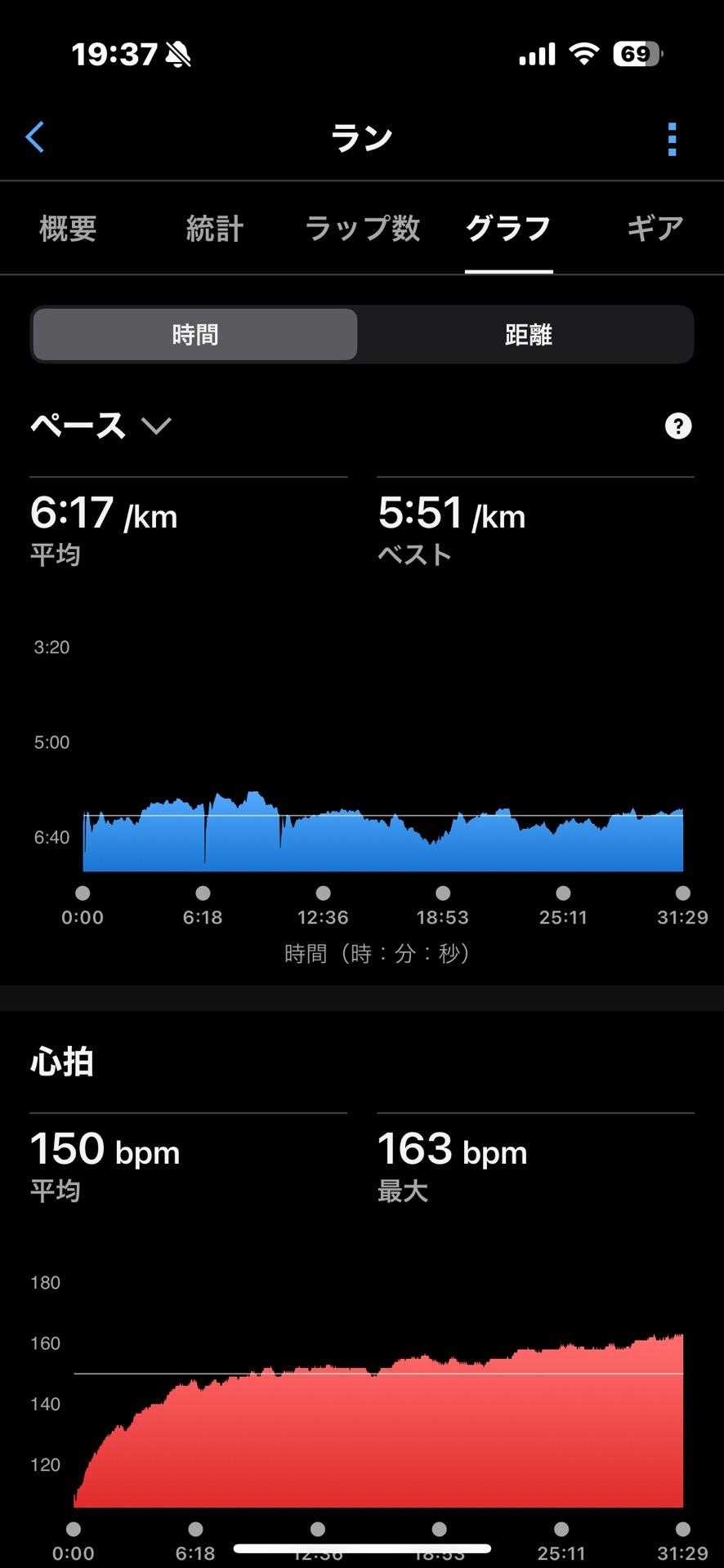
Task: Switch to the 統計 tab
Action: coord(214,229)
